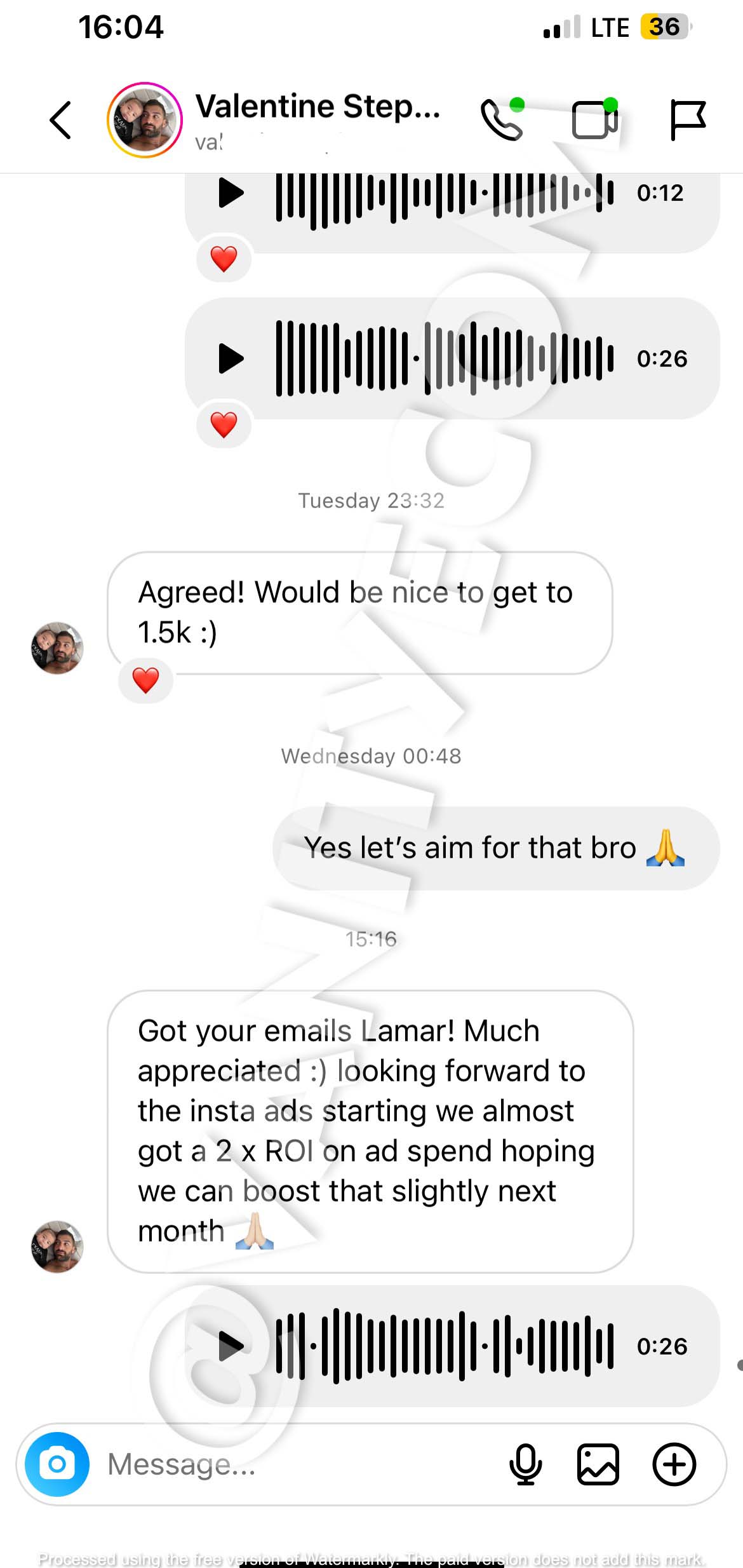The height and width of the screenshot is (1568, 743).
Task: Play the 0:12 voice message
Action: 231,193
